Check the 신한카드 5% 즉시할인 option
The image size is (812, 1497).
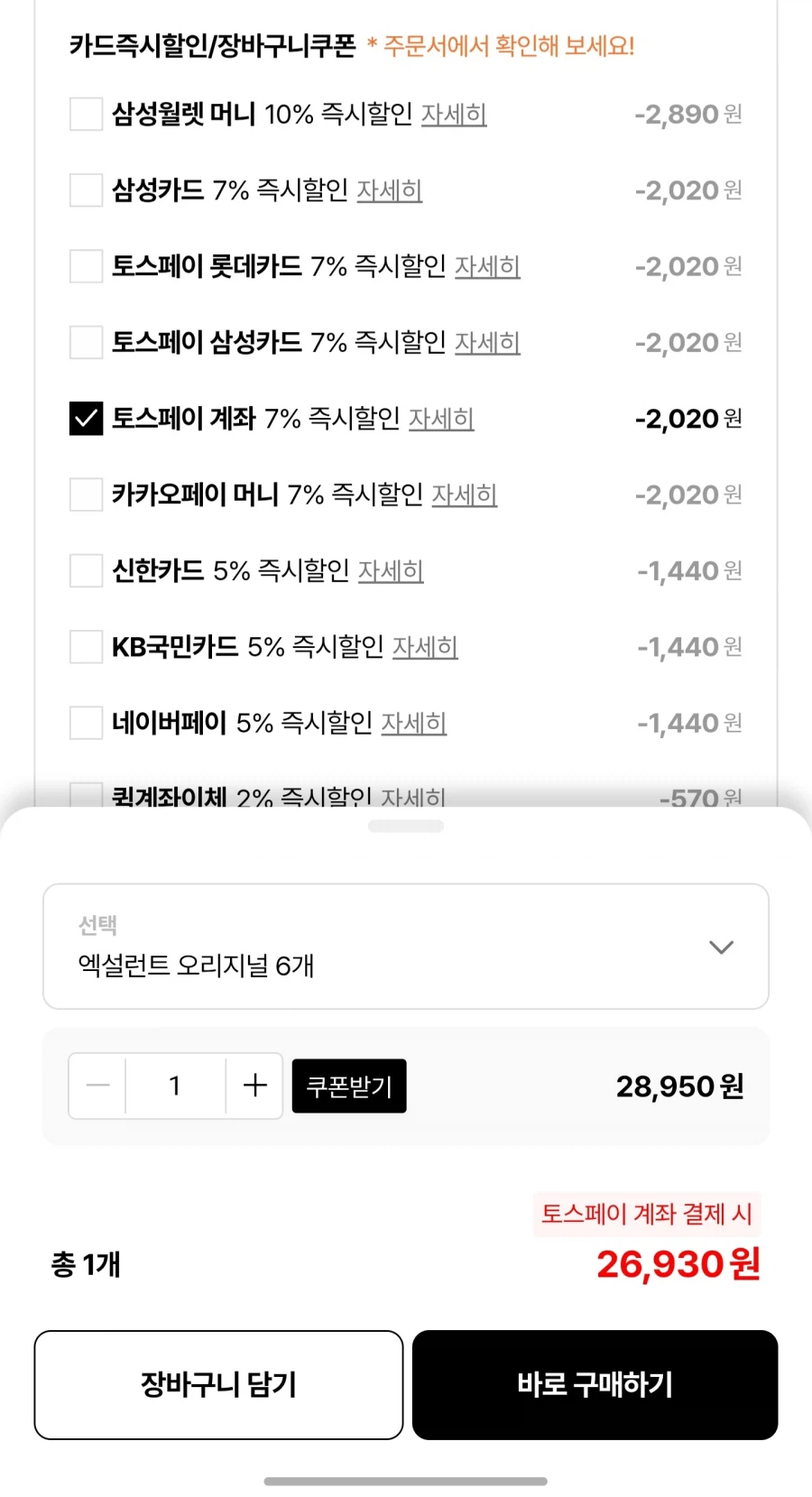coord(85,571)
